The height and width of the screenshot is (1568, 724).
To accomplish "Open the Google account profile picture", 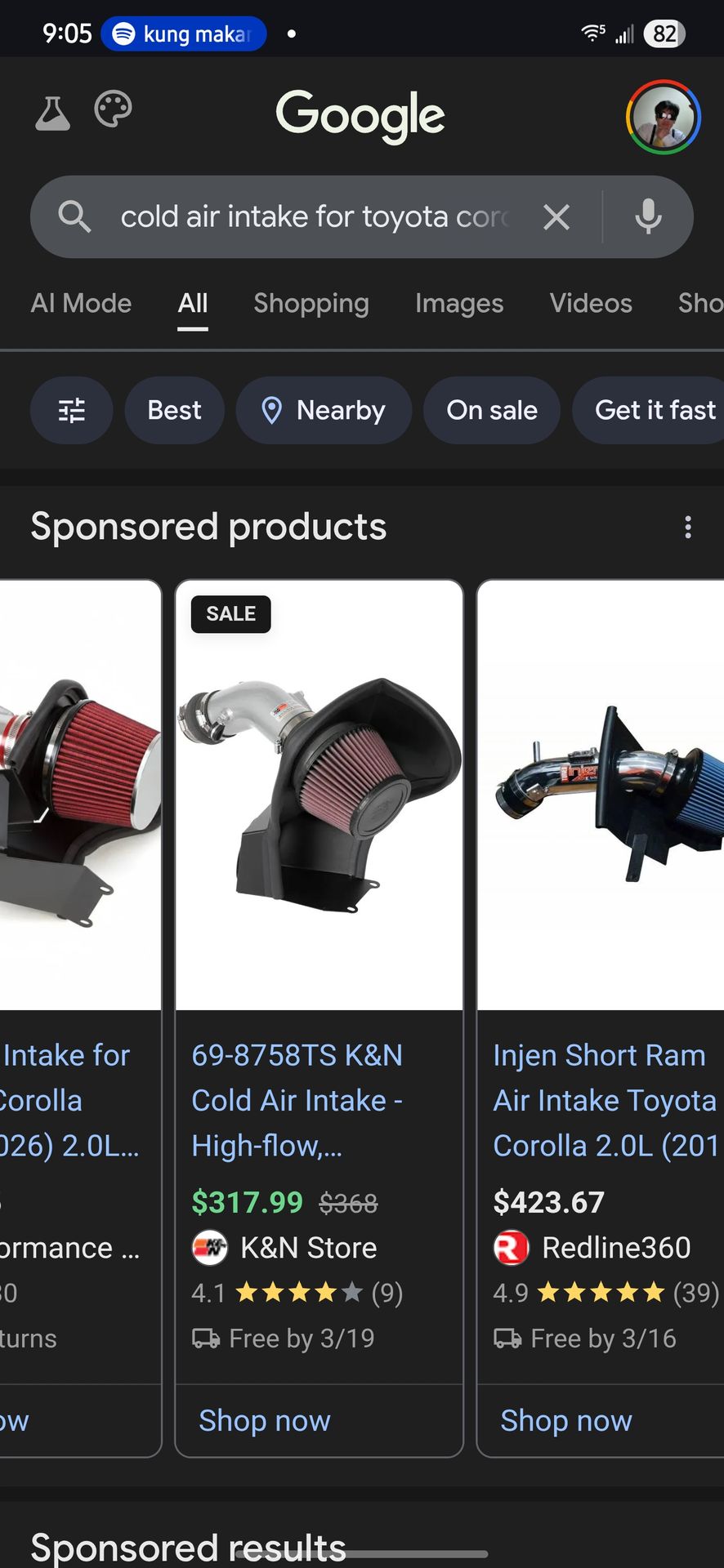I will 663,117.
